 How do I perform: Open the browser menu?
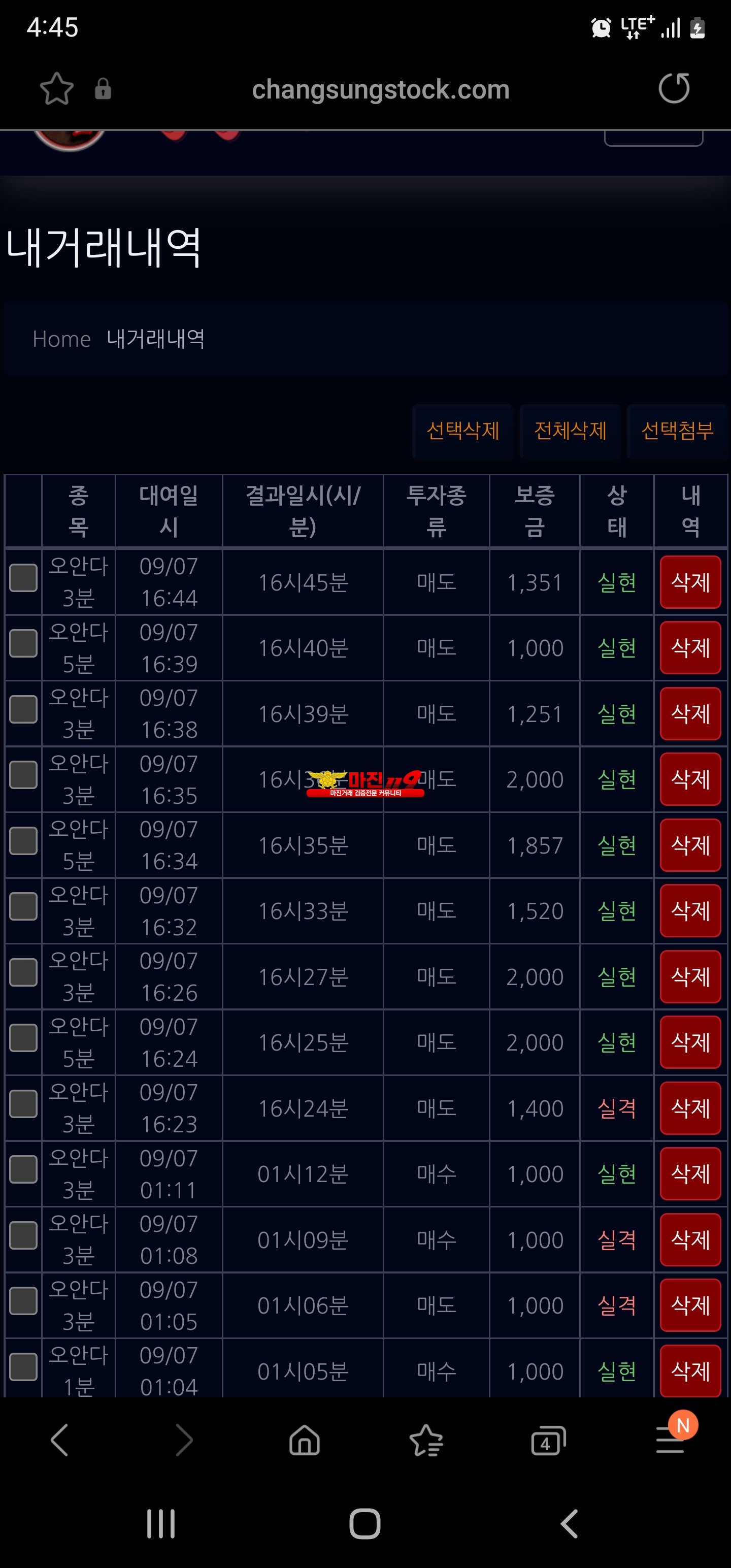[671, 1440]
